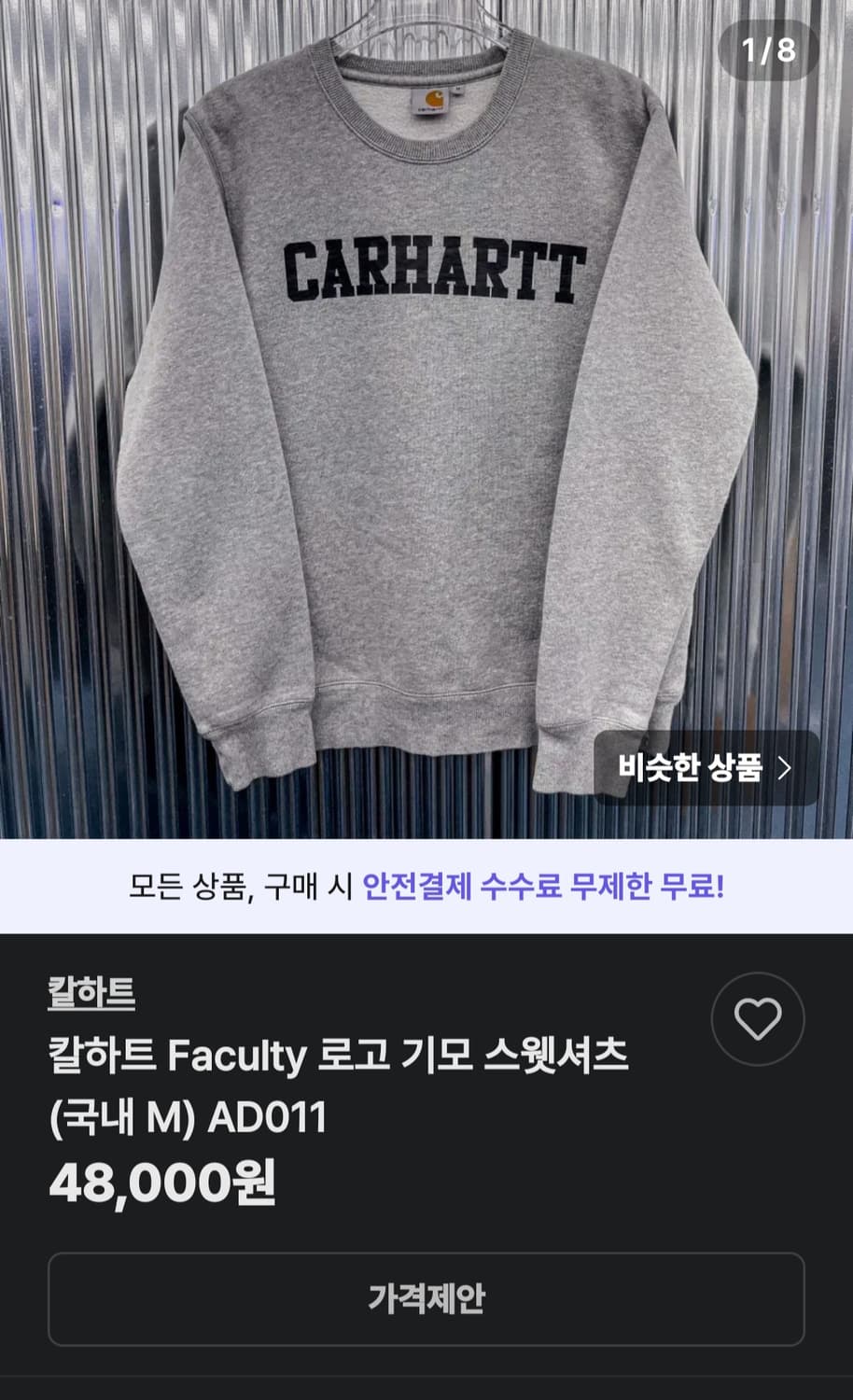This screenshot has height=1400, width=853.
Task: Tap the underlined 칼하트 seller name
Action: 90,995
